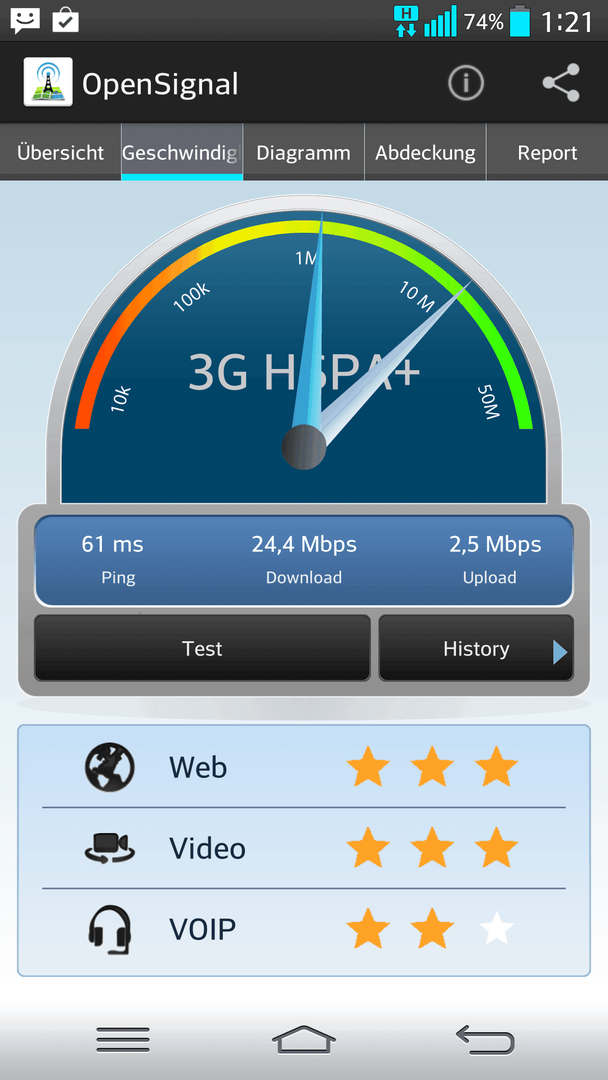Open the speed test History
Screen dimensions: 608x1080
(x=476, y=648)
